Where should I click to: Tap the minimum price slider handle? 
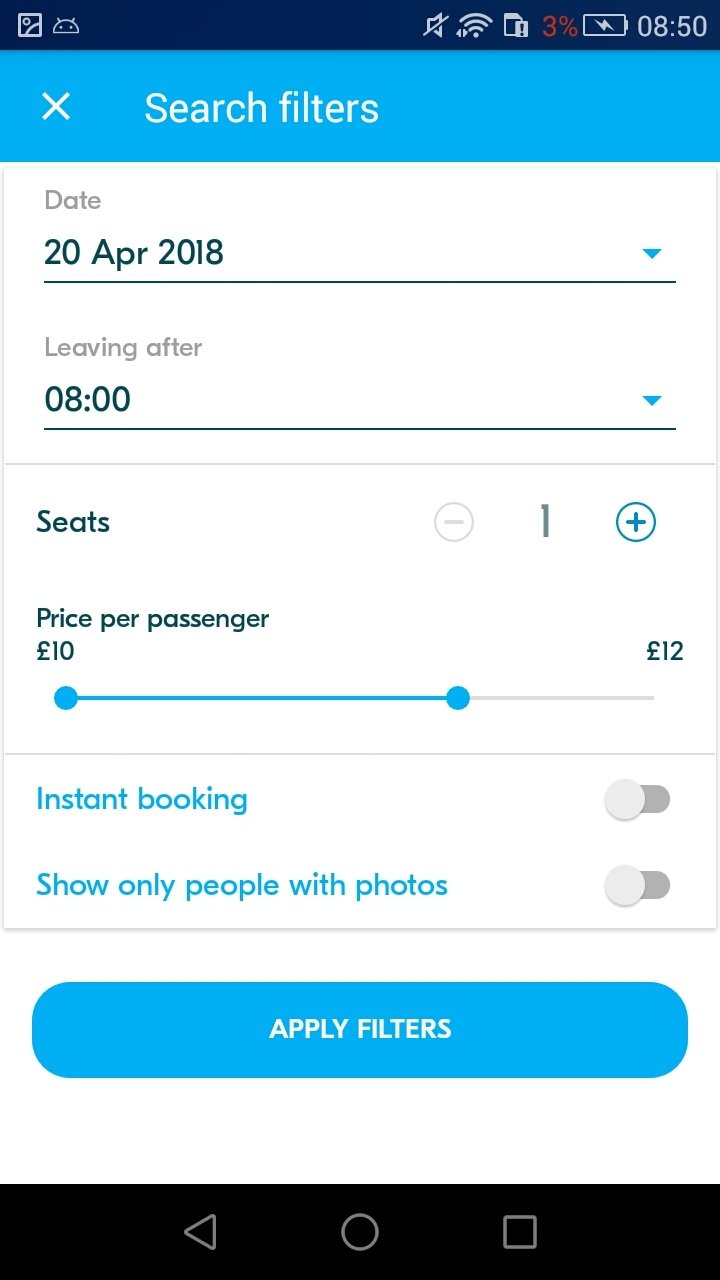click(66, 698)
